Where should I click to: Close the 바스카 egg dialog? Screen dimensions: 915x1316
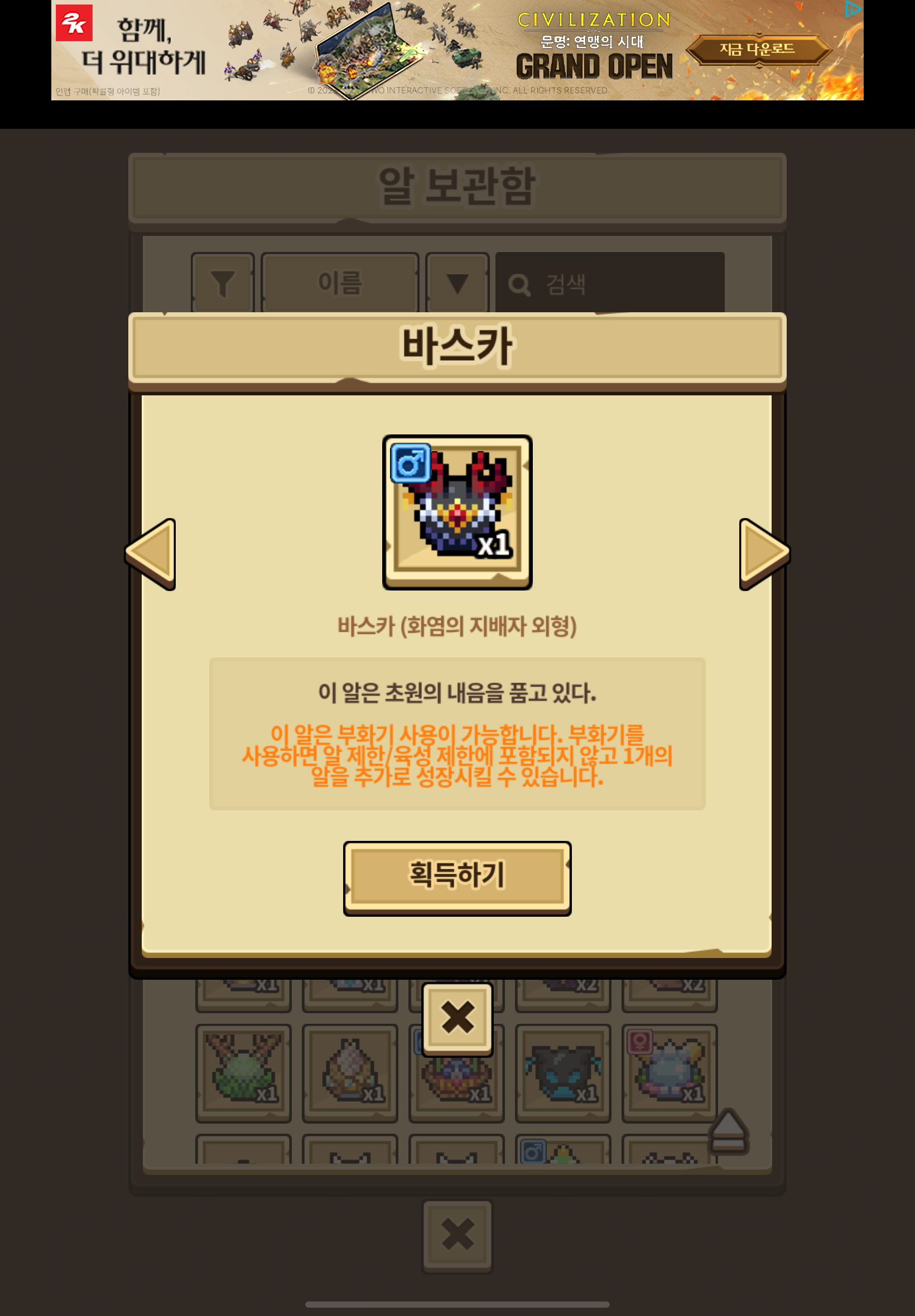tap(457, 1018)
